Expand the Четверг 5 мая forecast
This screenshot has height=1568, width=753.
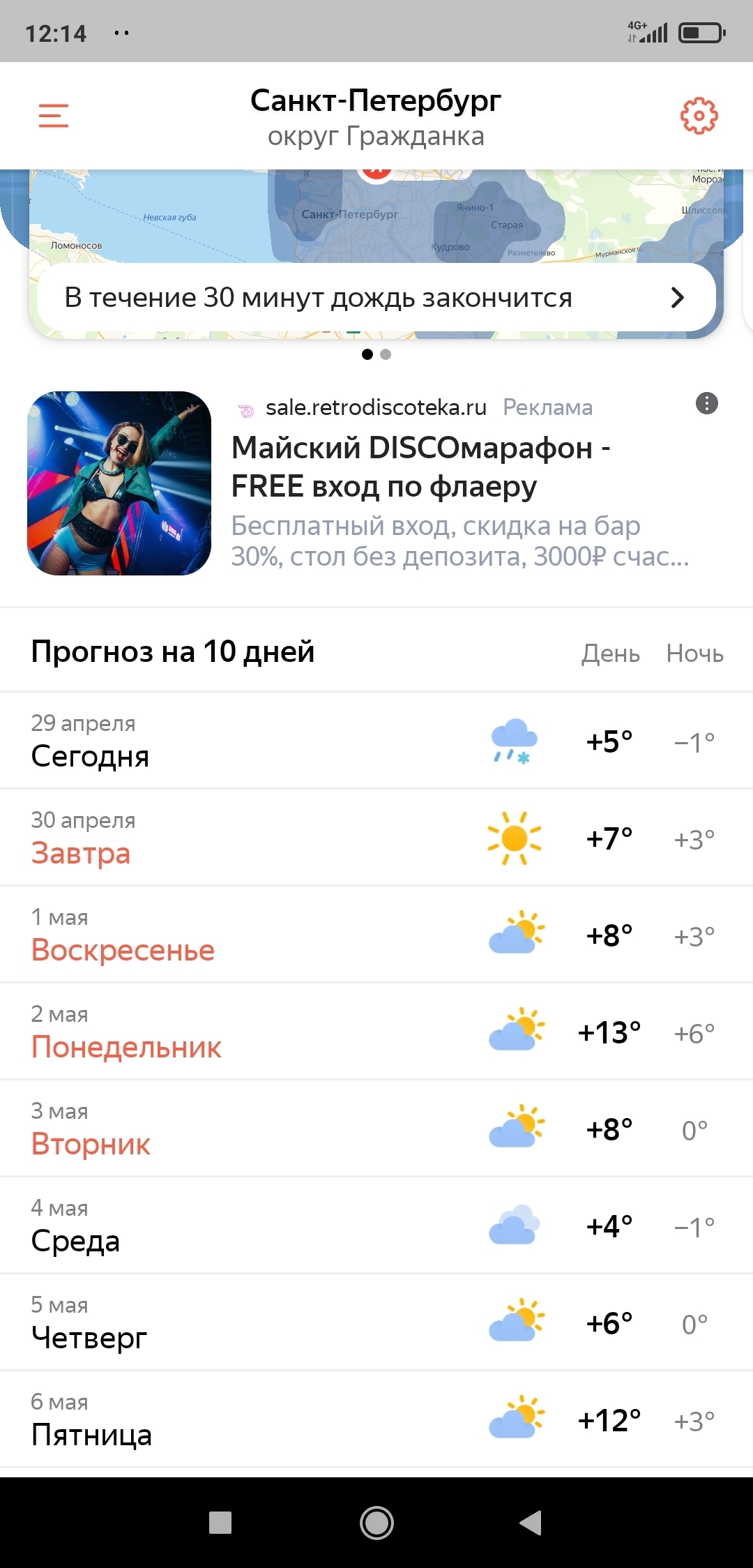(376, 1322)
